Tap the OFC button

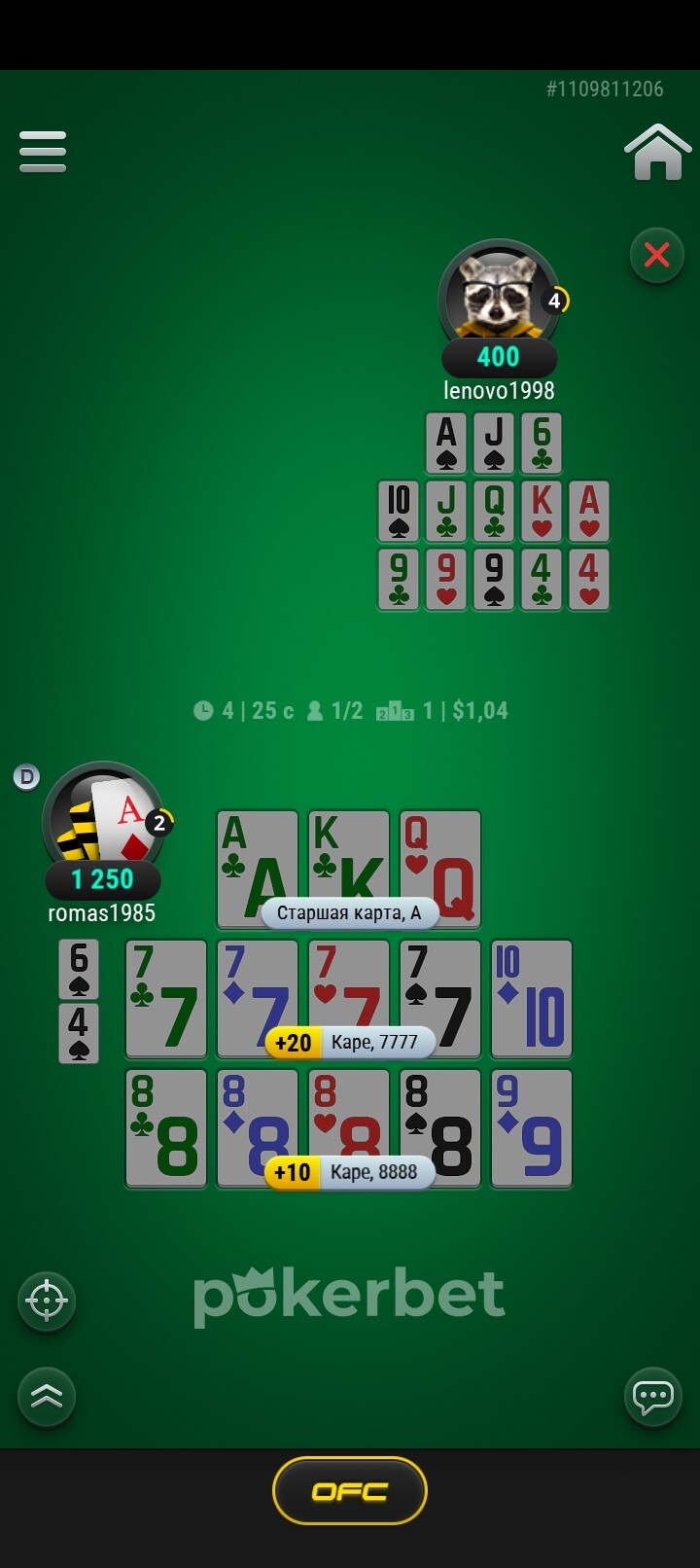tap(350, 1490)
